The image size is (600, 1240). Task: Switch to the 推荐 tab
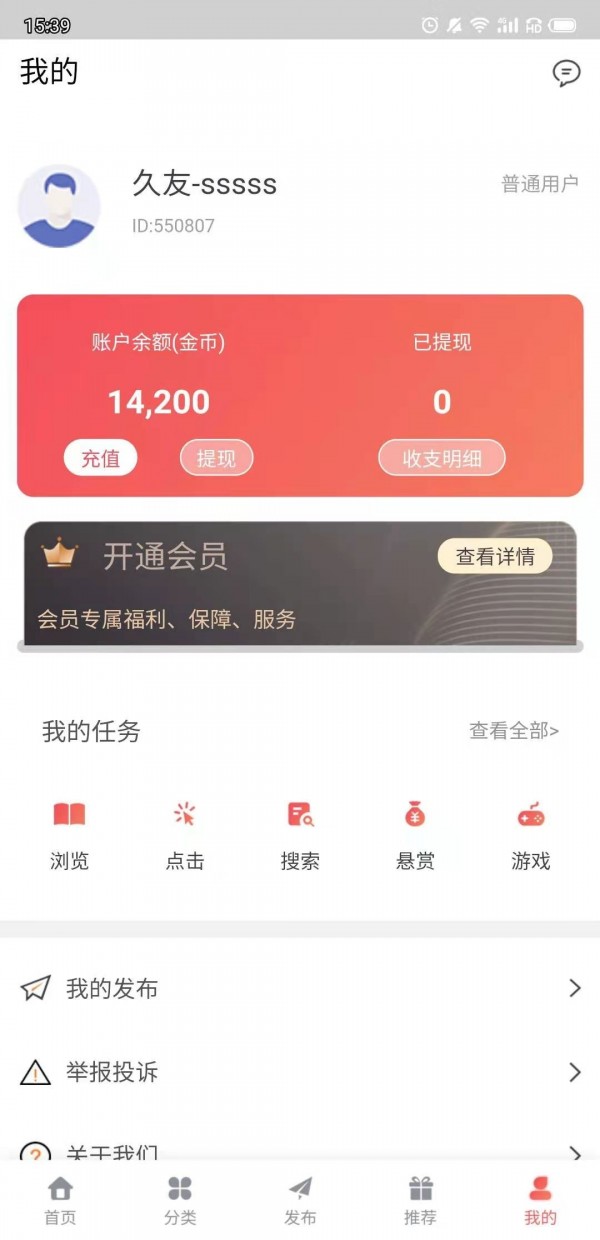click(x=420, y=1200)
